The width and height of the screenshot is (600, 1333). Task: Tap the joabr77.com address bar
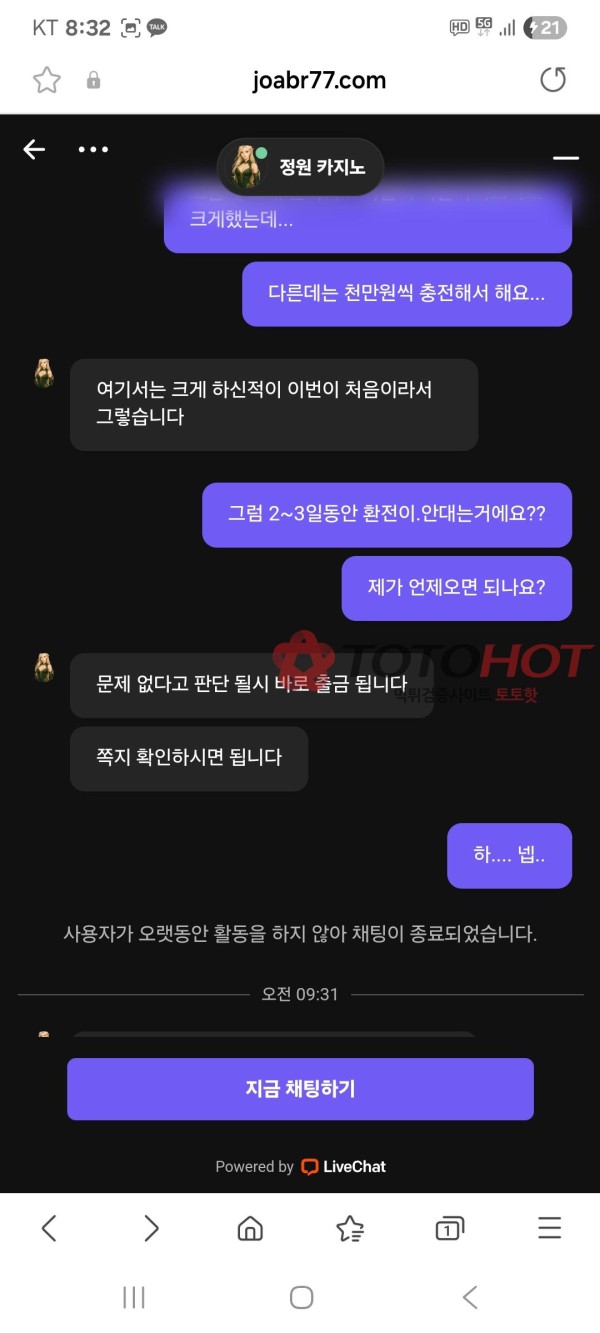(318, 80)
